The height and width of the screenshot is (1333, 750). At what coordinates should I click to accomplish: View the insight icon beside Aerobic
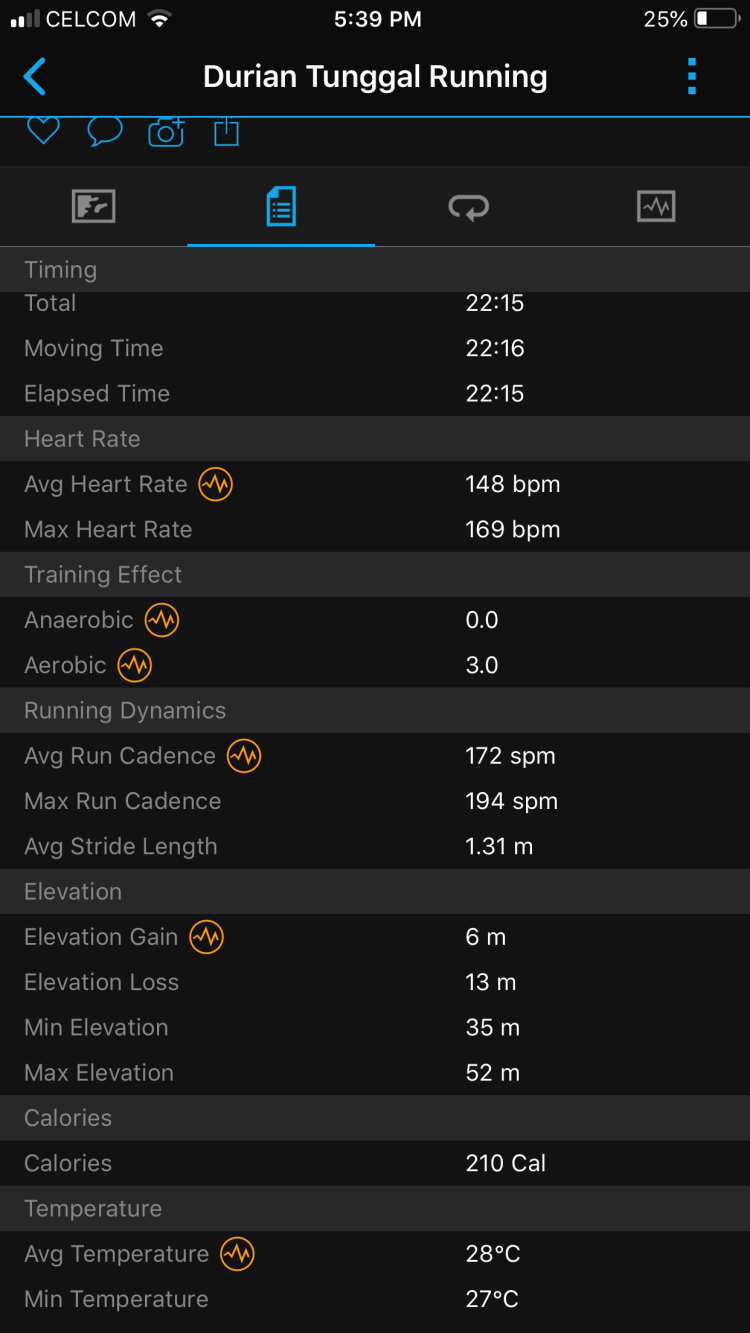[x=134, y=666]
